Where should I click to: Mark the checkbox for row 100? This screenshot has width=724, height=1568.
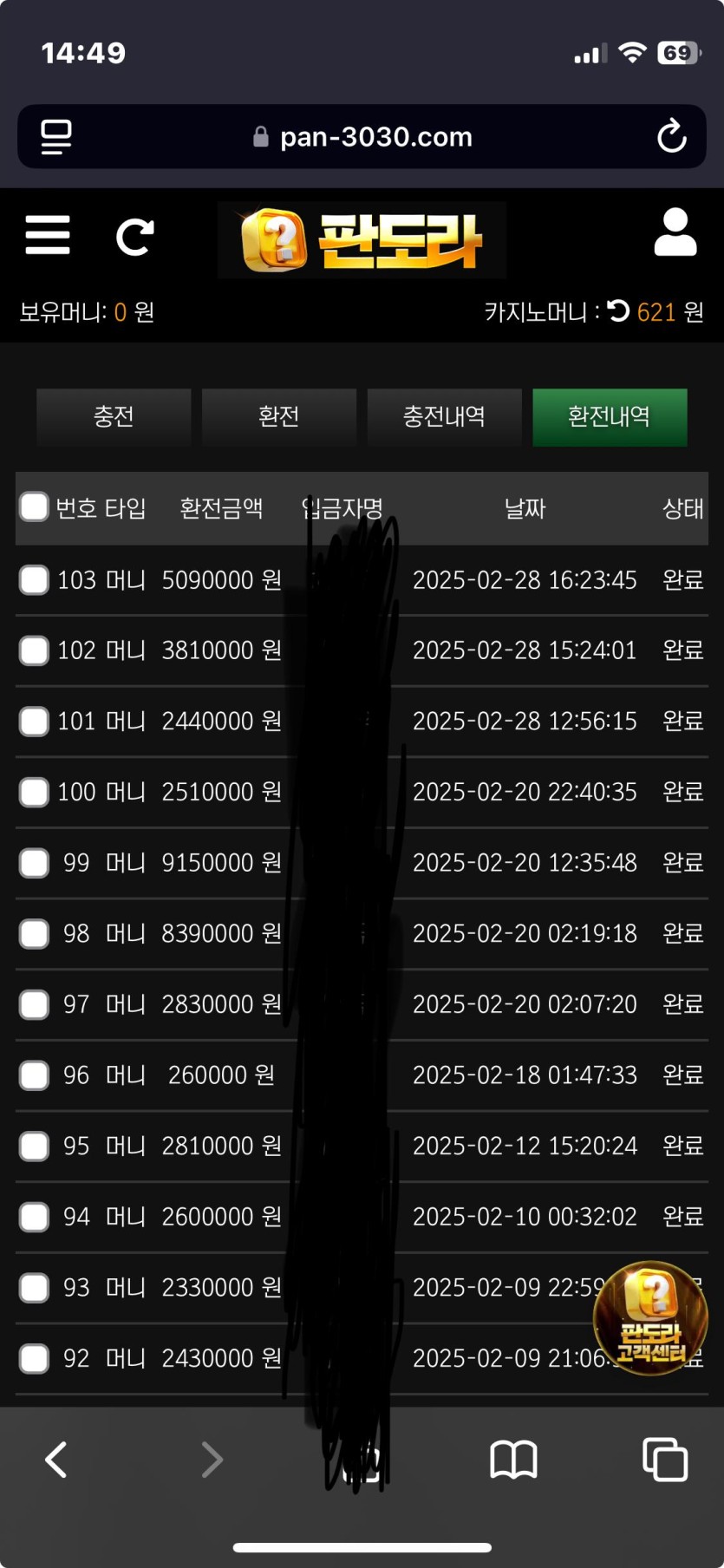coord(35,792)
